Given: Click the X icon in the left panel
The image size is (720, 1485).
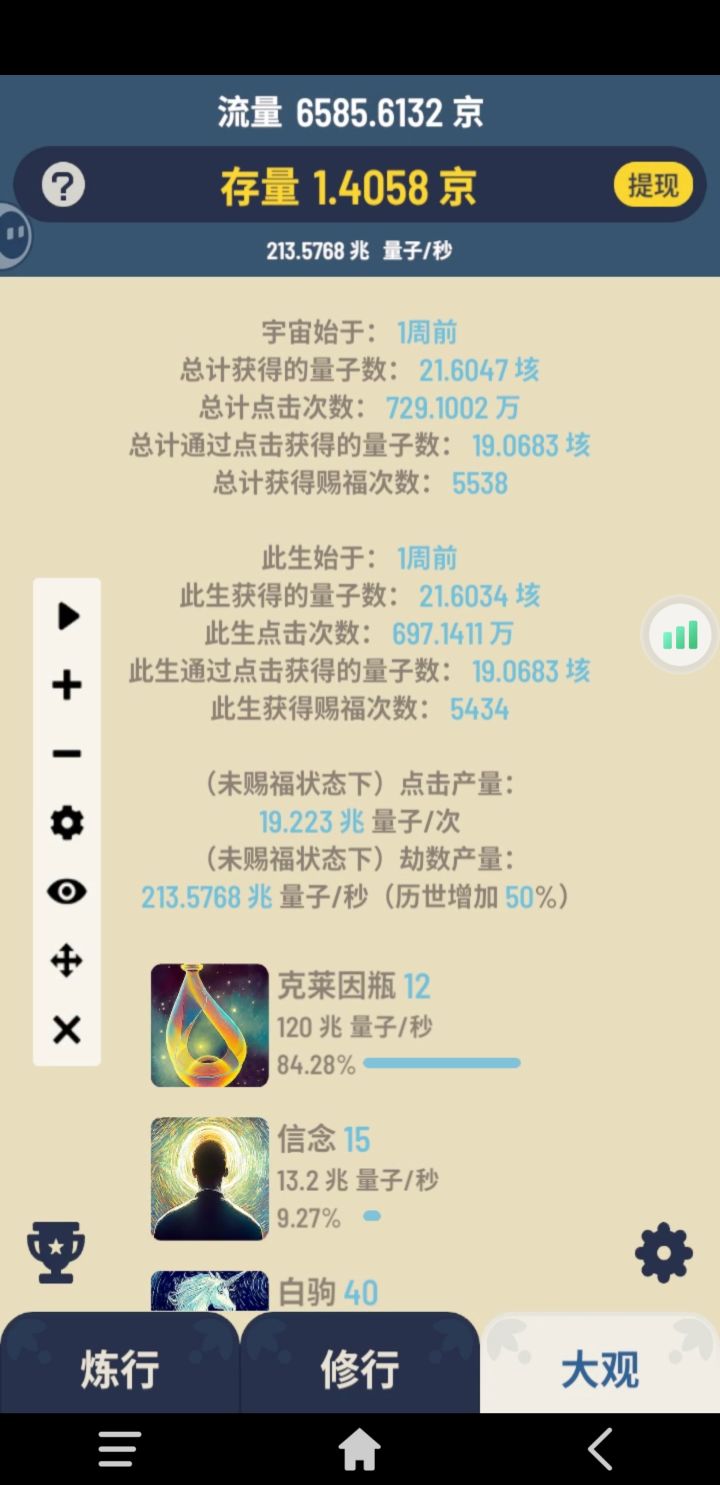Looking at the screenshot, I should coord(66,1030).
